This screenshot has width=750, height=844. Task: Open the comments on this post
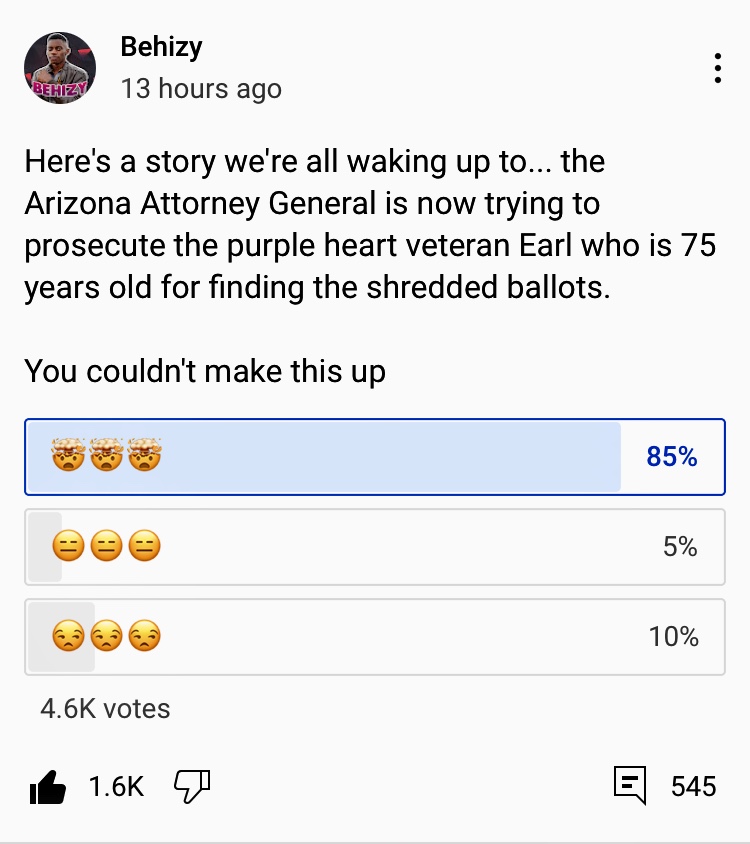[x=630, y=786]
